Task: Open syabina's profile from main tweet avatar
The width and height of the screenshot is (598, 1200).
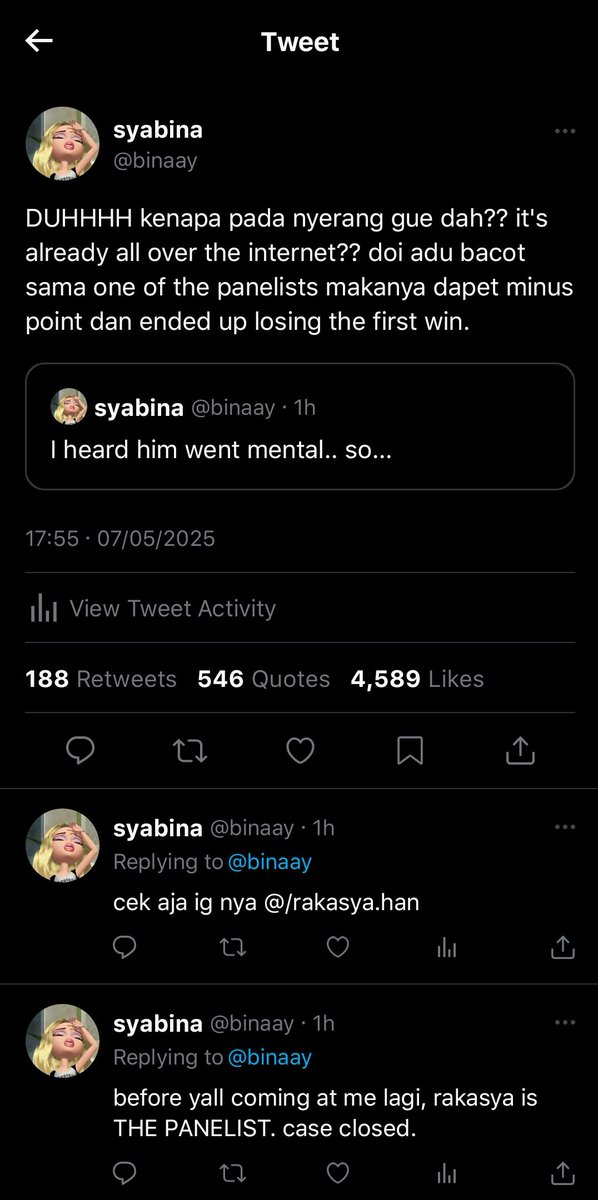Action: point(62,144)
